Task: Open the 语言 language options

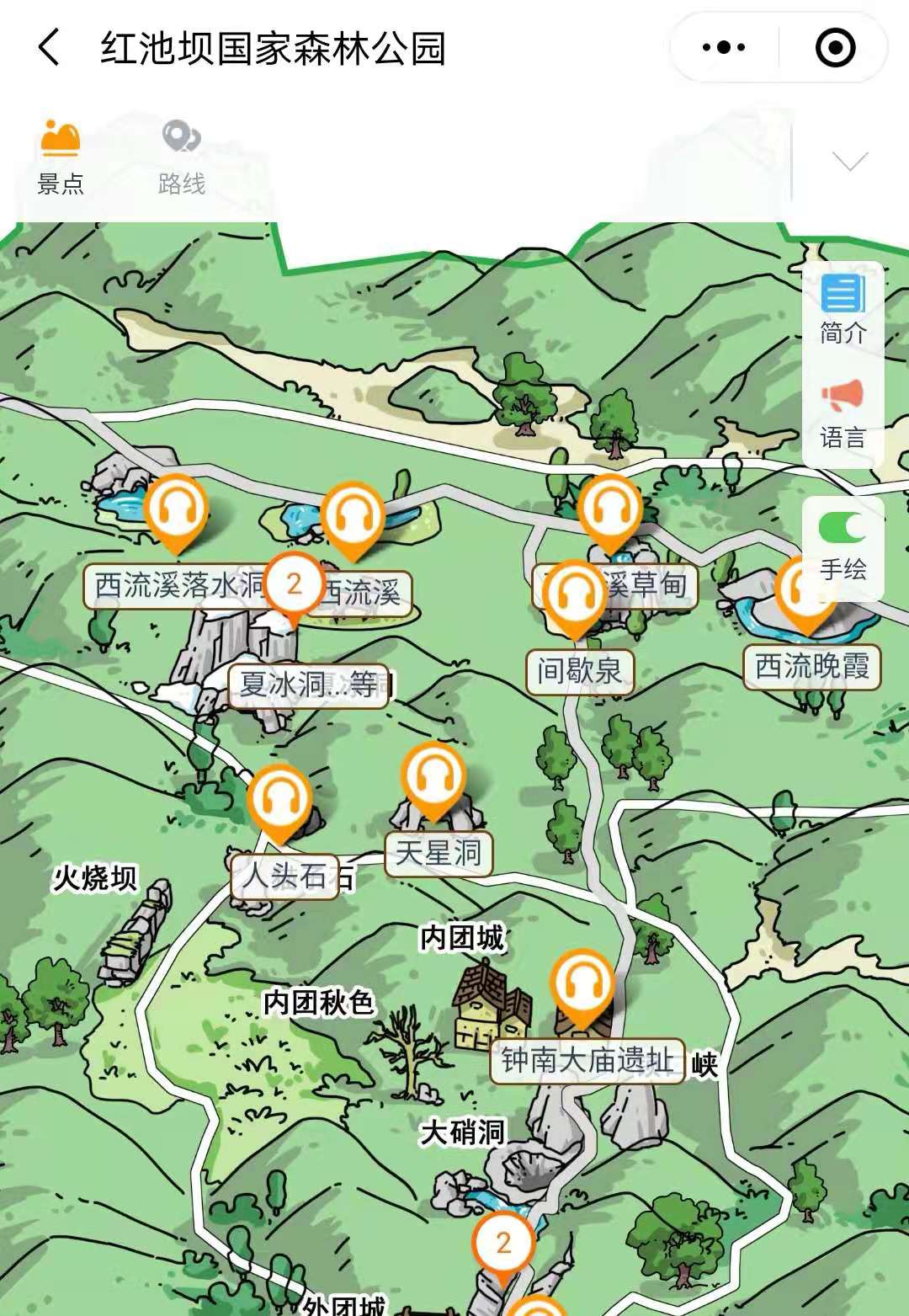Action: pyautogui.click(x=843, y=414)
